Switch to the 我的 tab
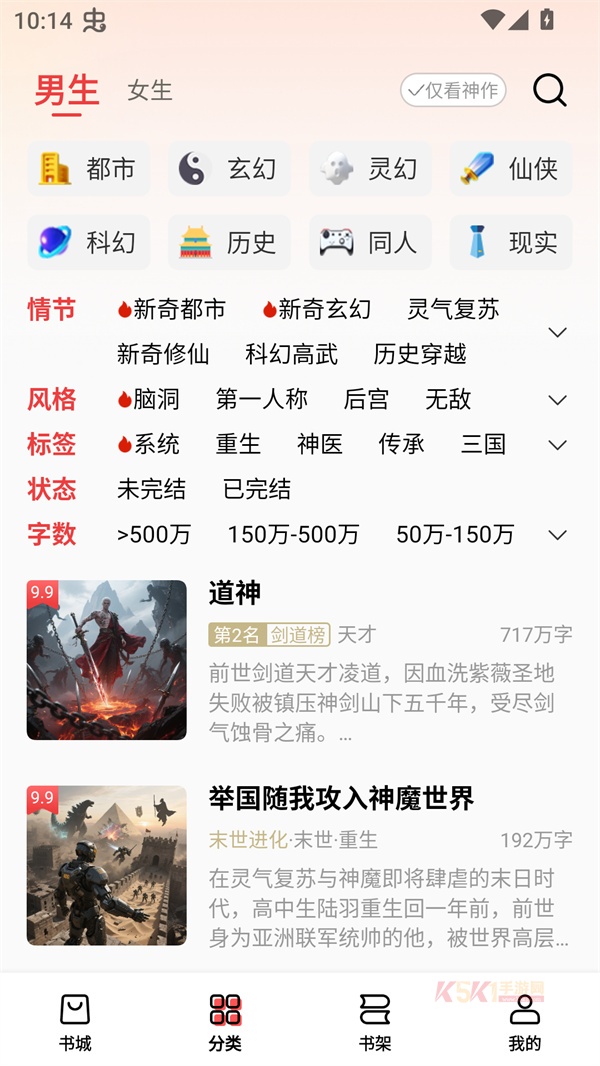The width and height of the screenshot is (600, 1066). coord(524,1022)
